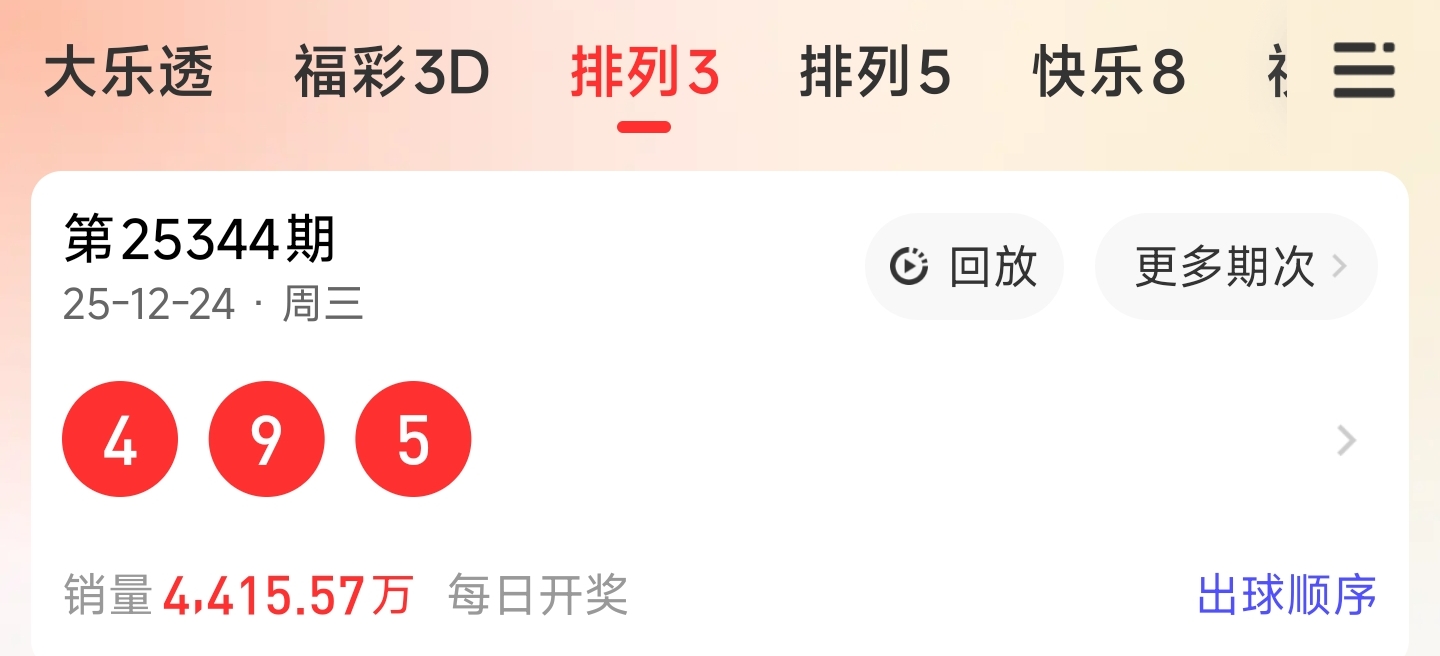Open 更多期次 for more draws
Viewport: 1440px width, 656px height.
[x=1236, y=267]
